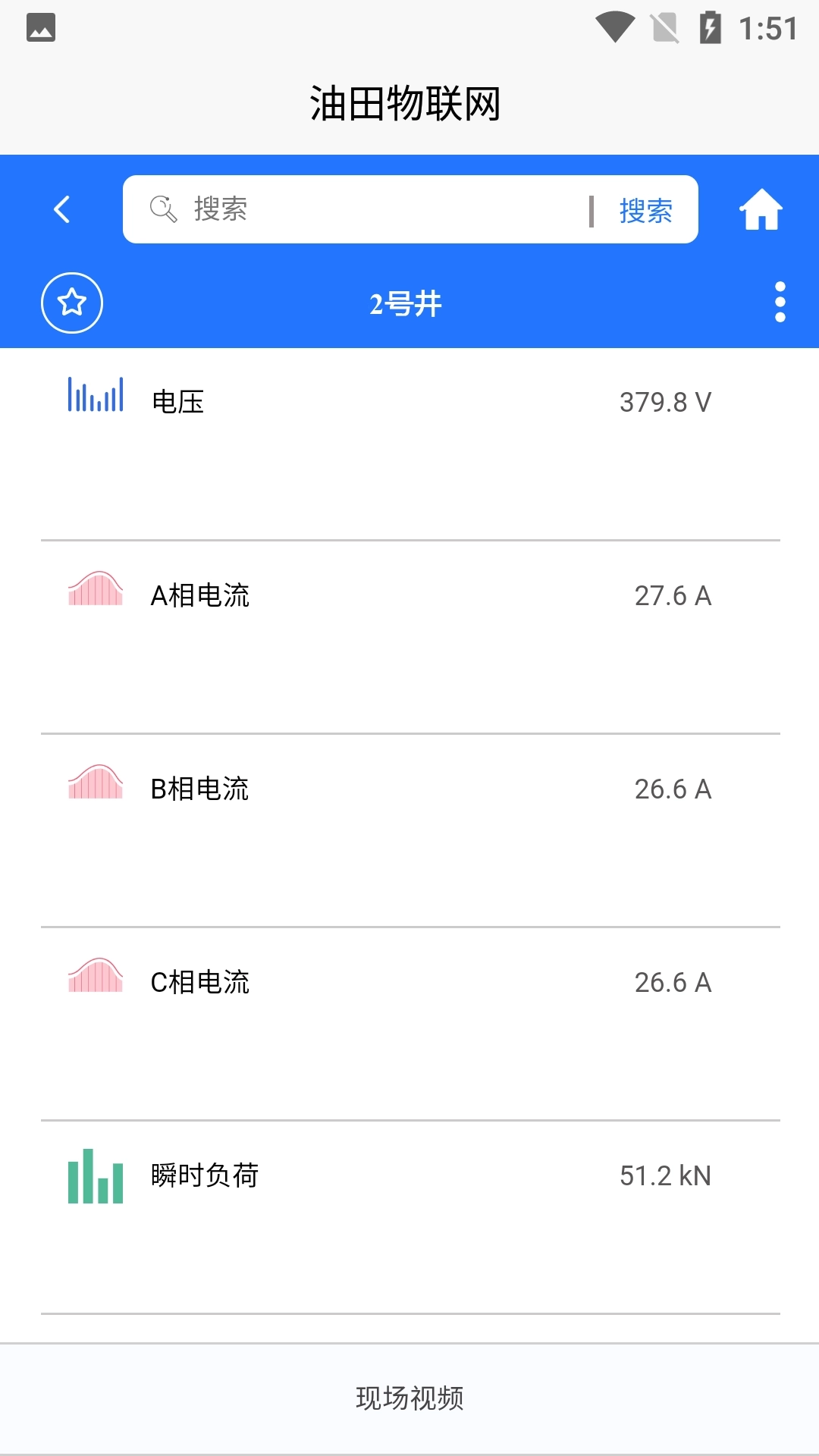Go back with the left chevron arrow

click(62, 209)
